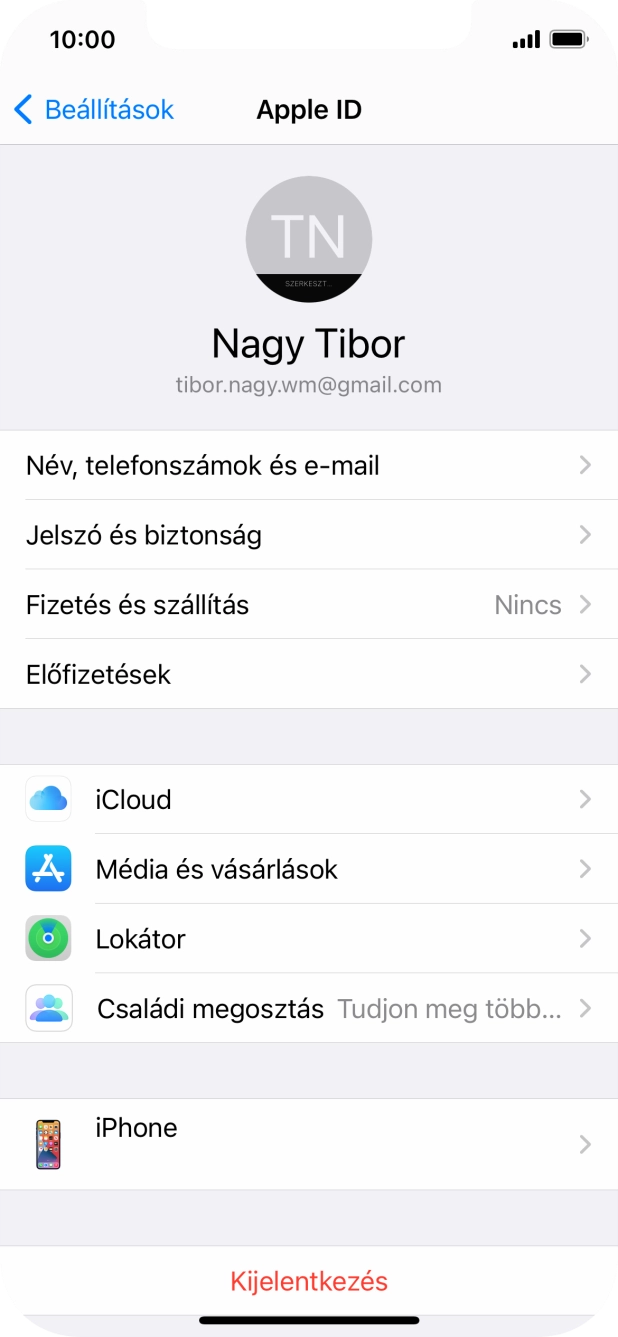Open Családi megosztás
The width and height of the screenshot is (618, 1337).
click(x=309, y=1009)
